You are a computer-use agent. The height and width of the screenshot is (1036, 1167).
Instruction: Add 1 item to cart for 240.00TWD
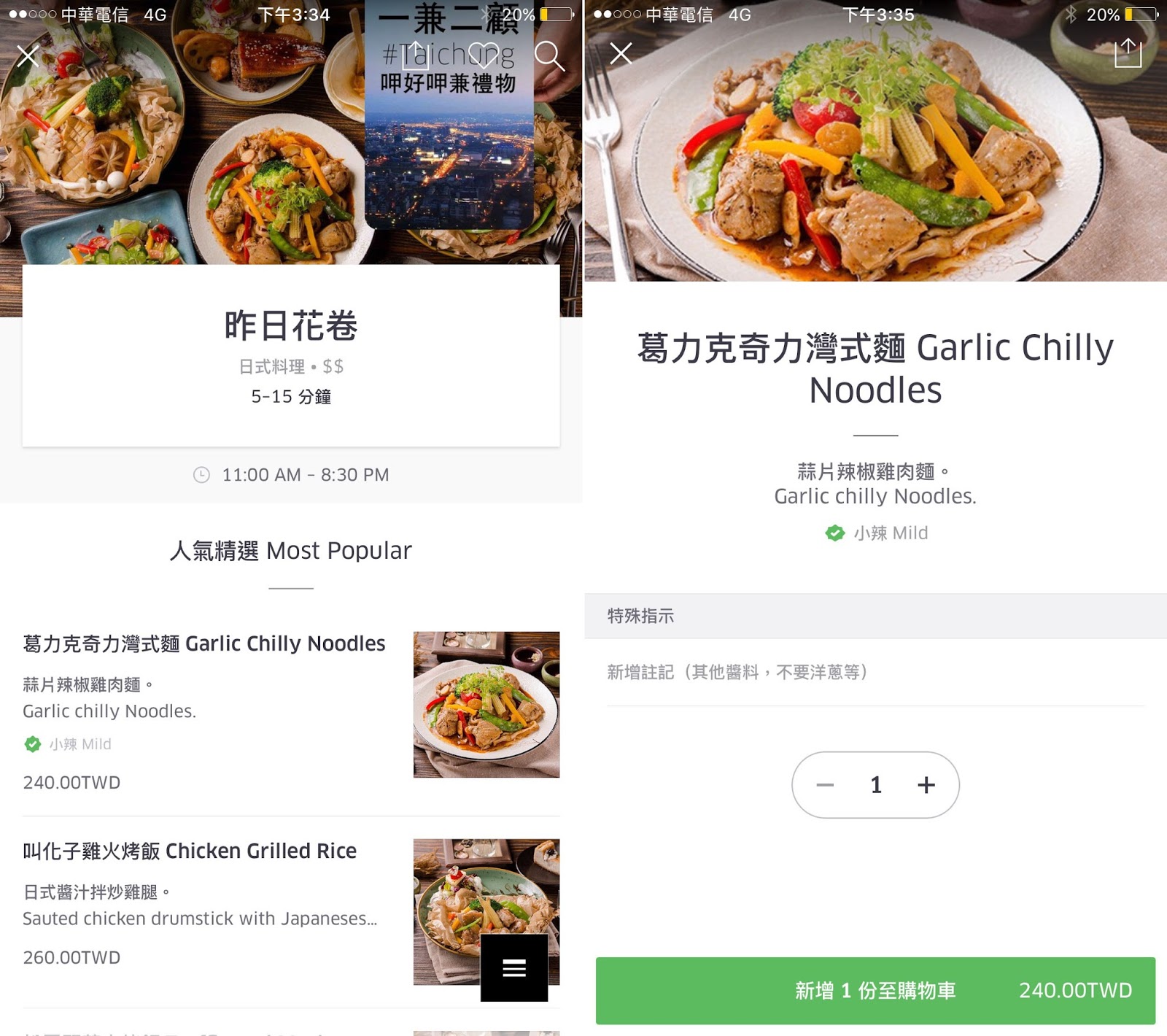(875, 991)
